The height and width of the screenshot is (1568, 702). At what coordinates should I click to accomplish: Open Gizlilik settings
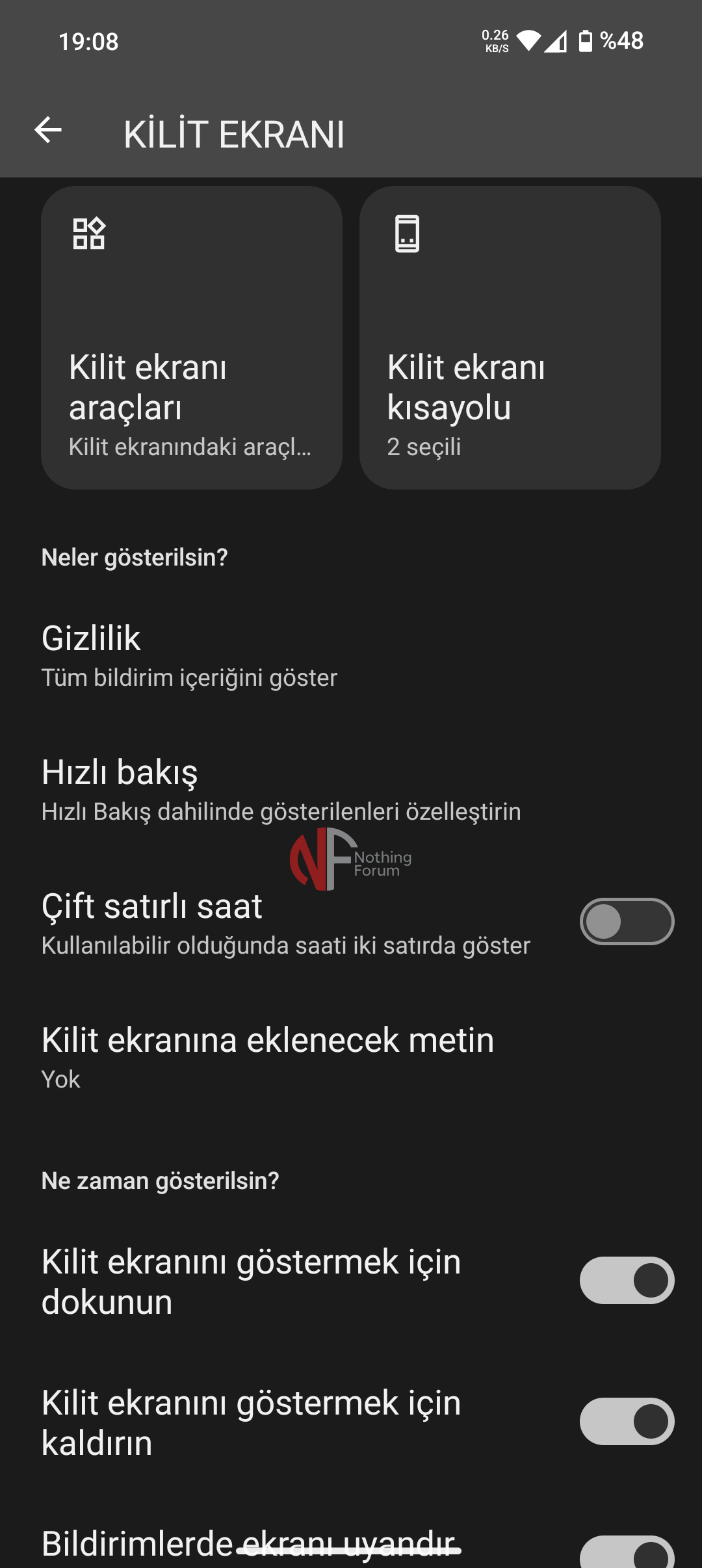point(351,655)
